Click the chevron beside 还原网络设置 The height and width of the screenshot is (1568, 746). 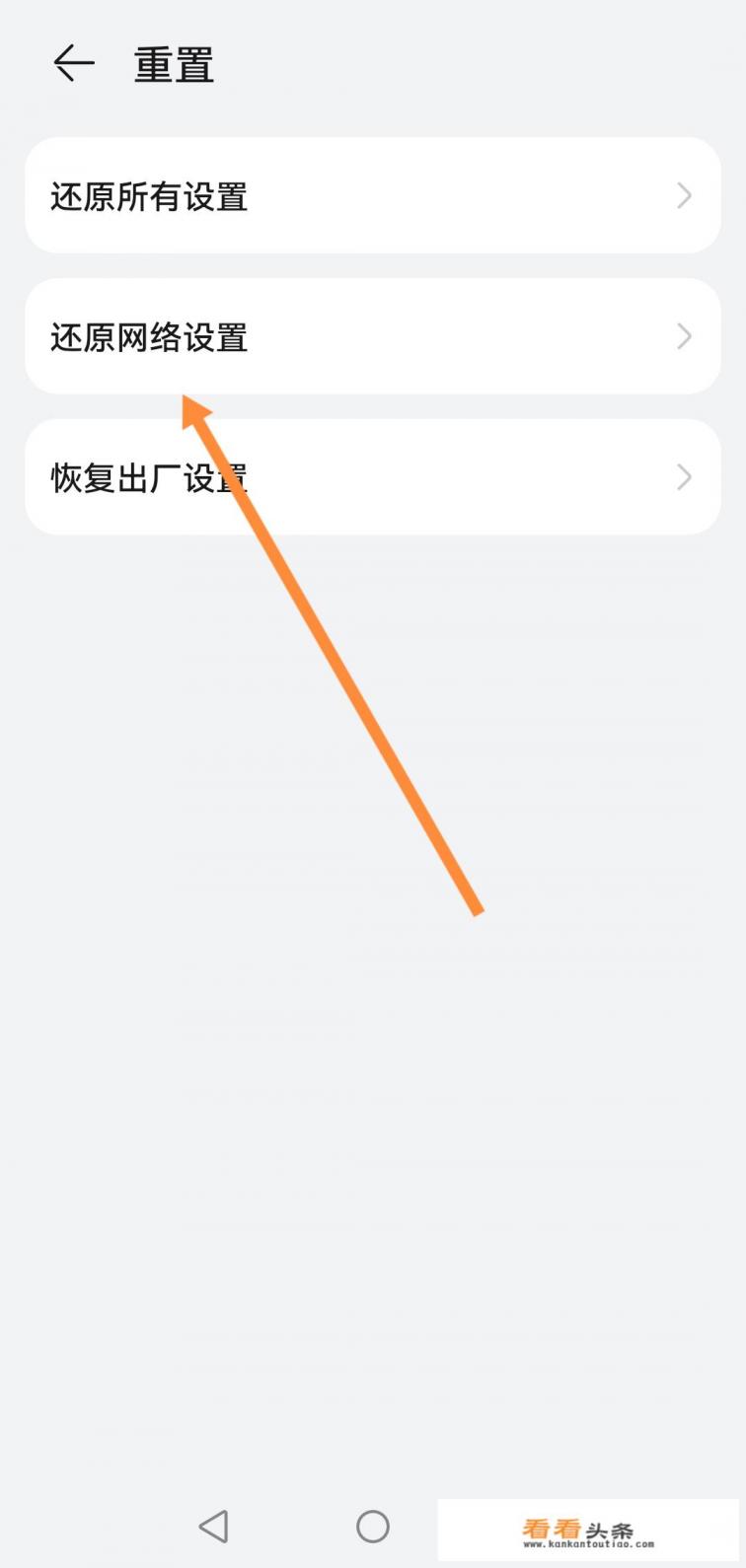pyautogui.click(x=684, y=336)
